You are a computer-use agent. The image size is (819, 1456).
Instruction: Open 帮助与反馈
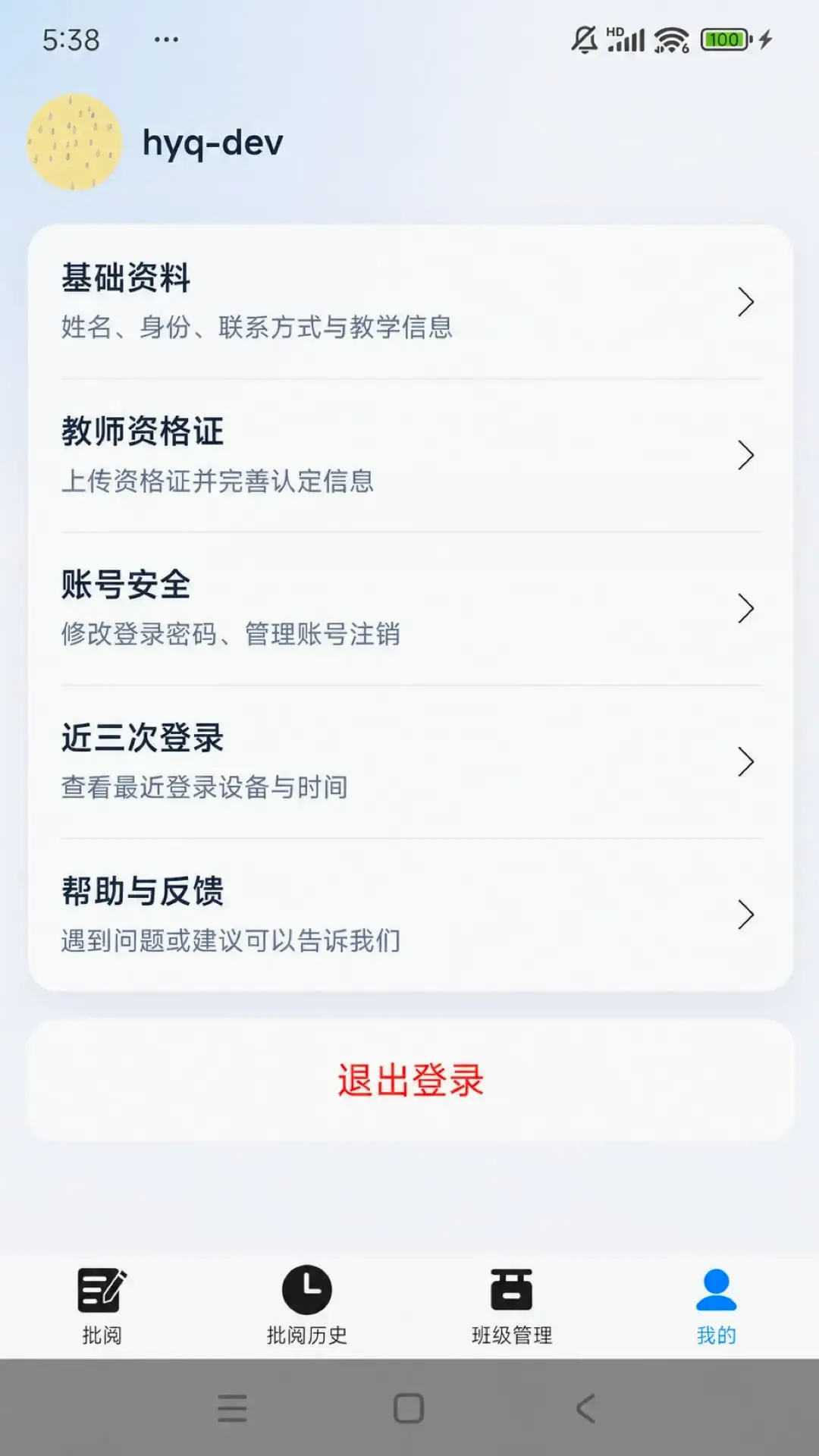pyautogui.click(x=410, y=915)
